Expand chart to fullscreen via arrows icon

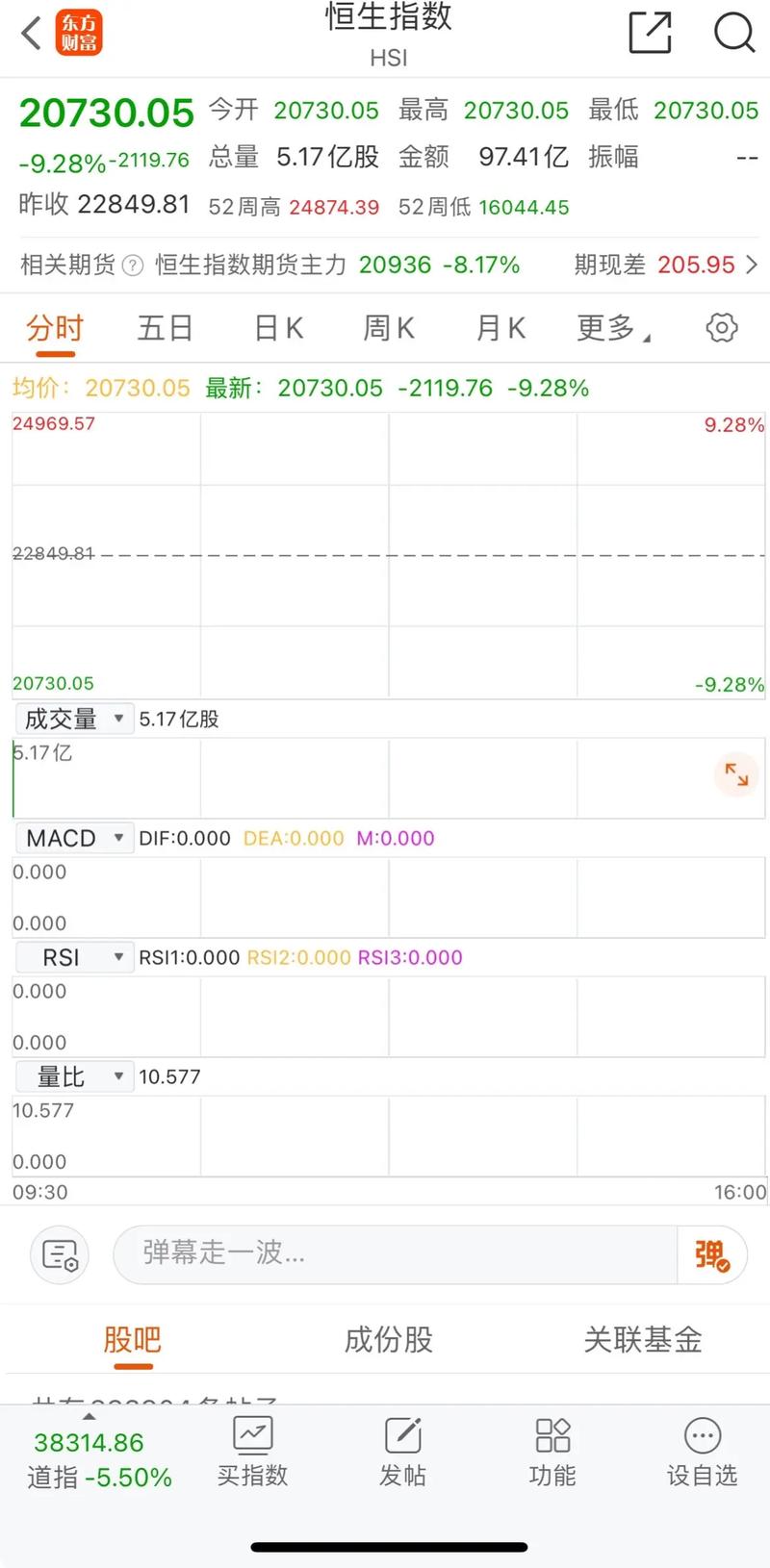click(x=736, y=773)
